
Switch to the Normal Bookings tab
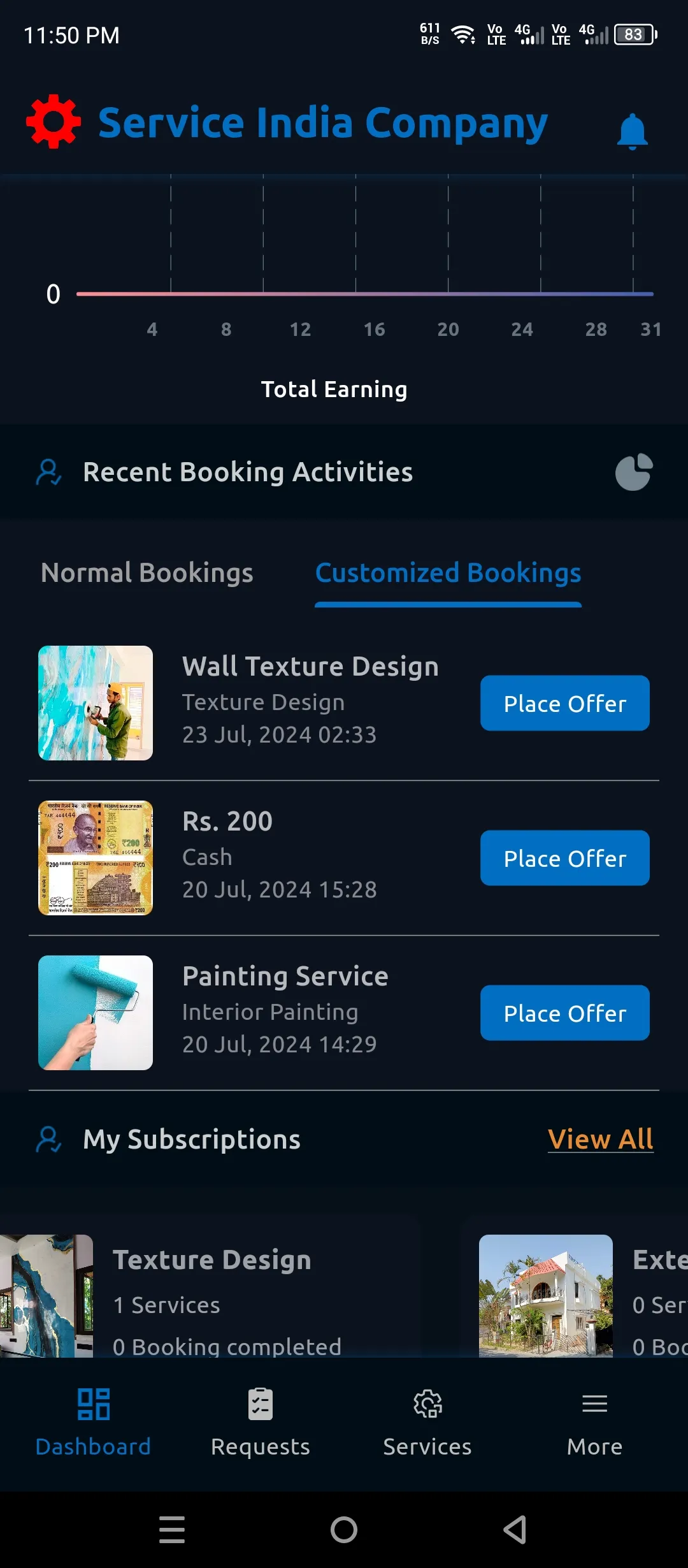pyautogui.click(x=147, y=572)
